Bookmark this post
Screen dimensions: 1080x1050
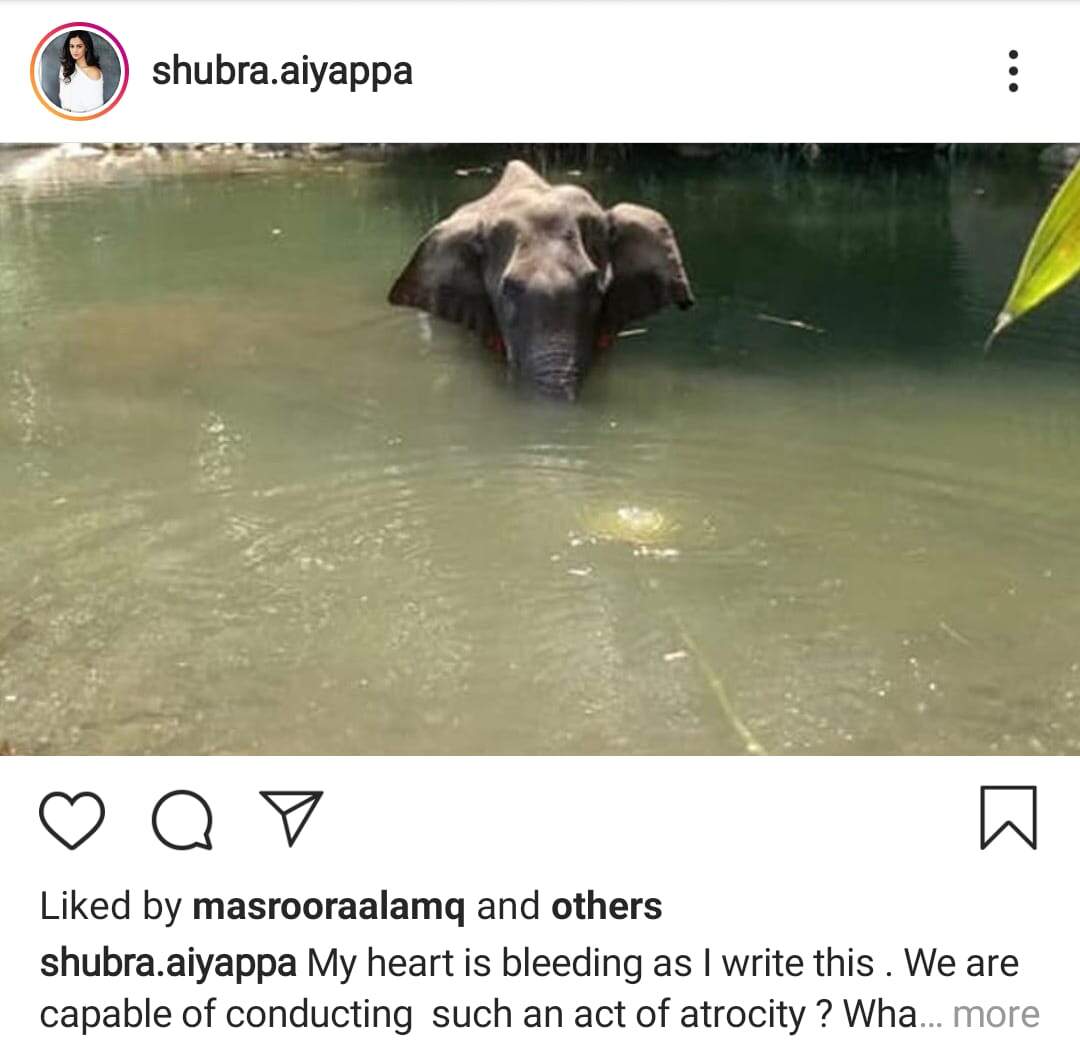tap(1007, 818)
